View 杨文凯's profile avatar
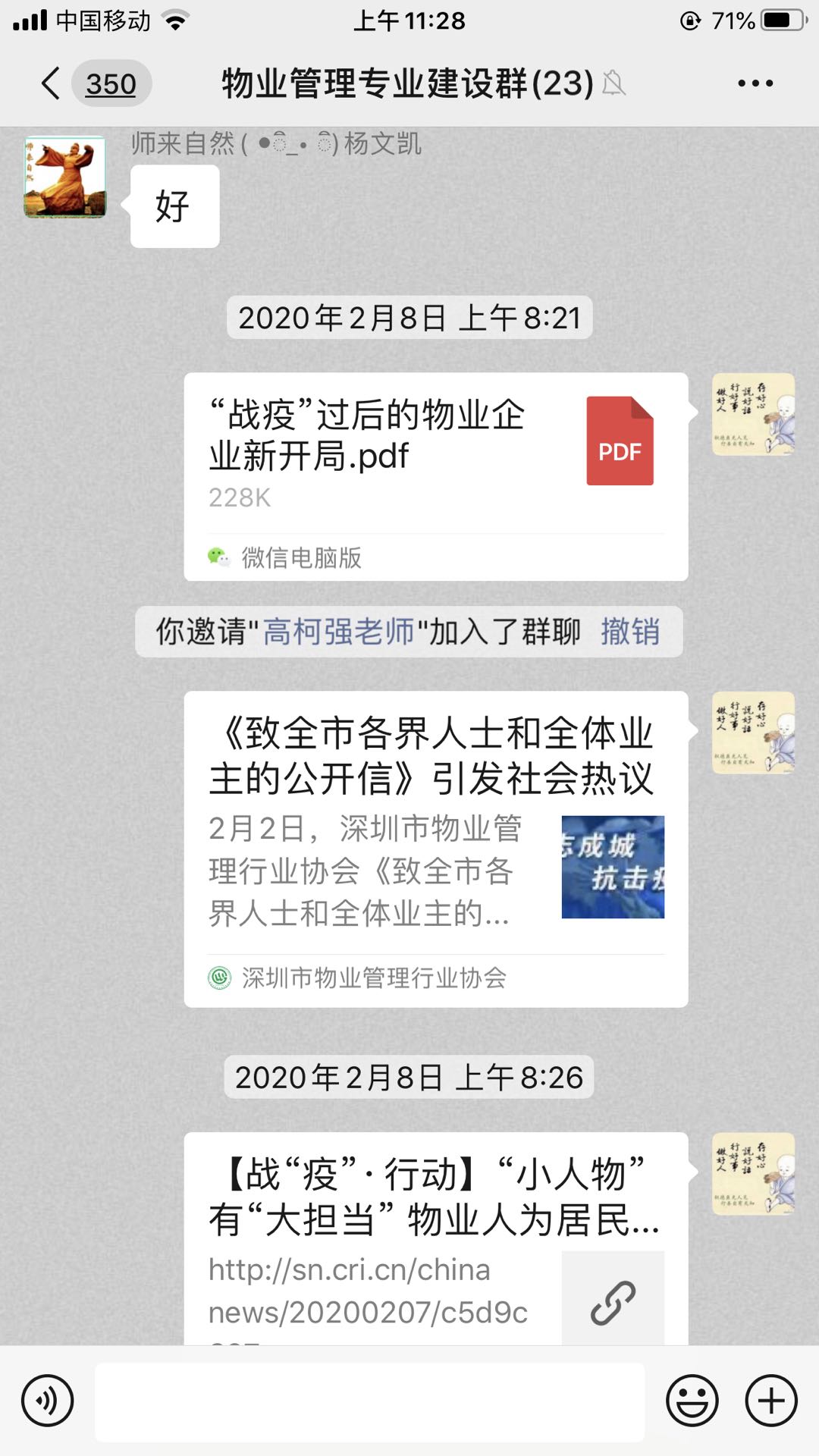 [x=65, y=177]
